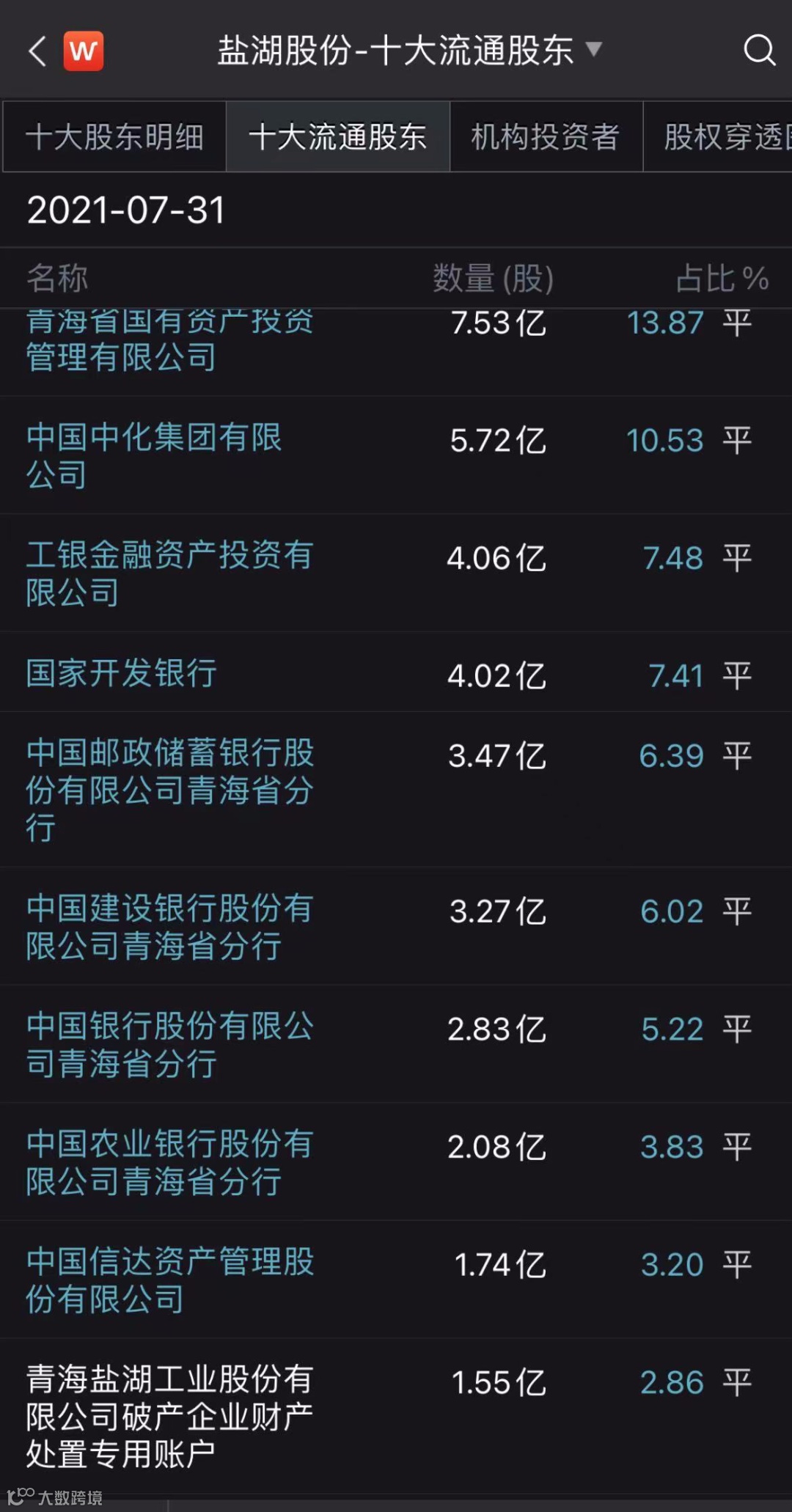The width and height of the screenshot is (792, 1512).
Task: Select the 十大流通股东 tab
Action: (337, 137)
